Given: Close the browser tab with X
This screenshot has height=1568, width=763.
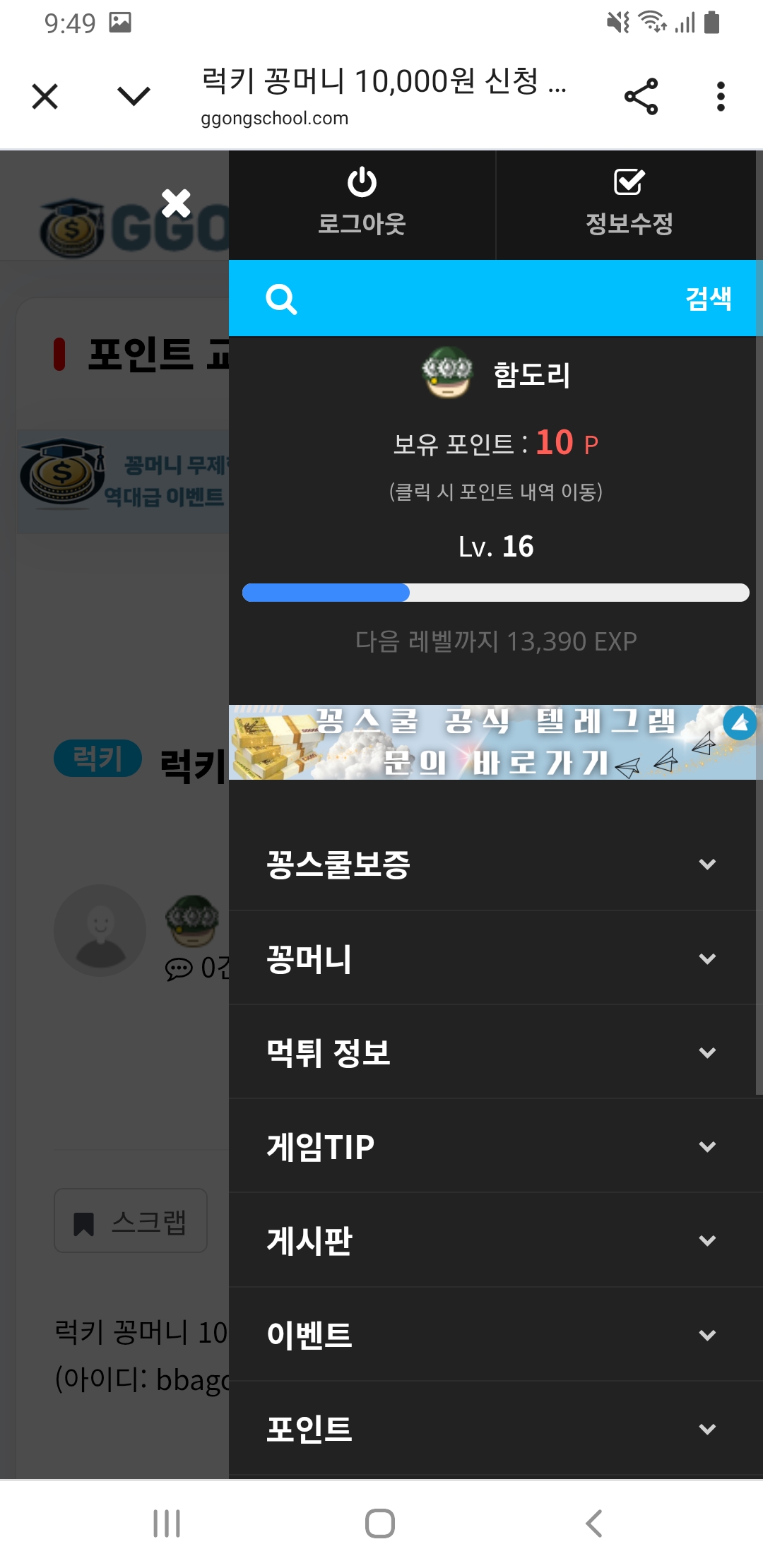Looking at the screenshot, I should (x=45, y=97).
